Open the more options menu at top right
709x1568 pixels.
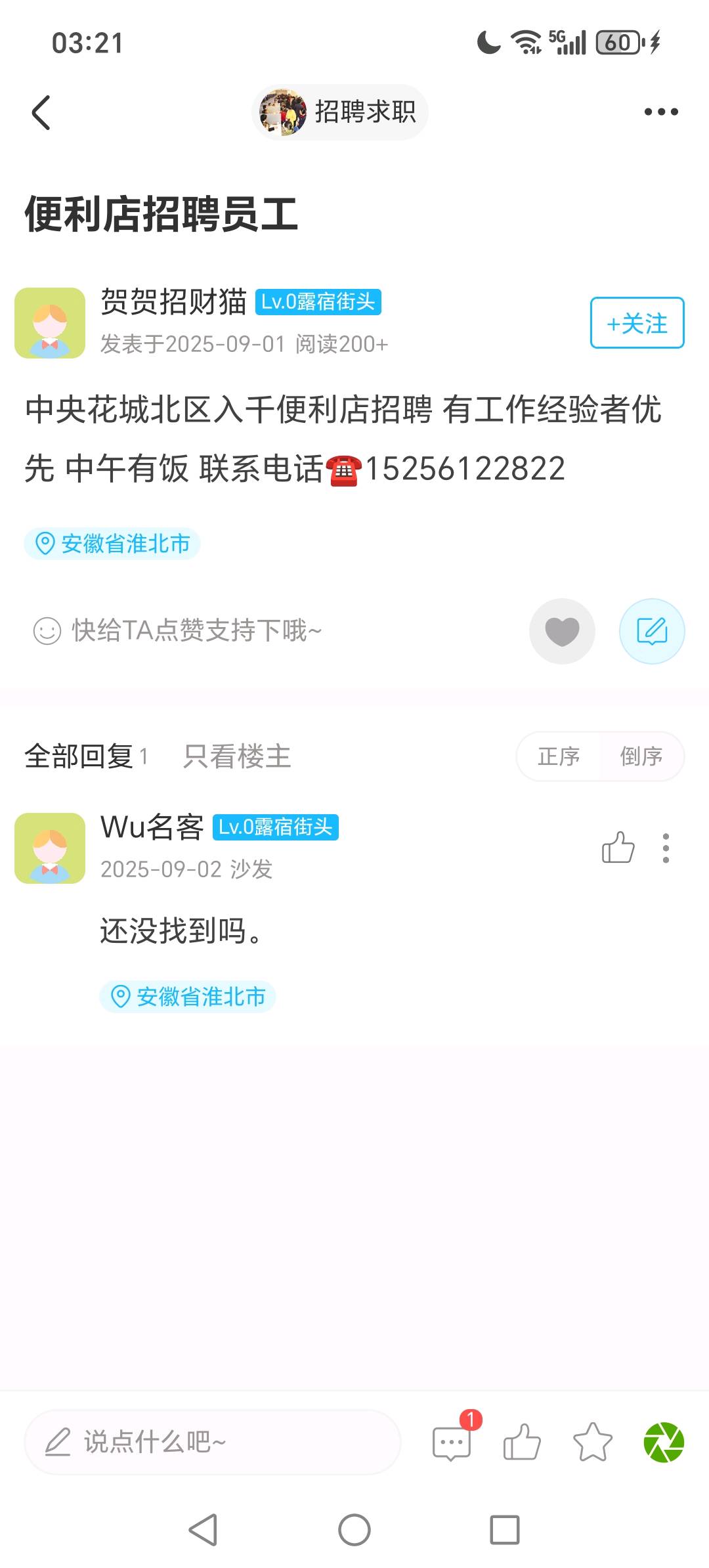click(660, 112)
